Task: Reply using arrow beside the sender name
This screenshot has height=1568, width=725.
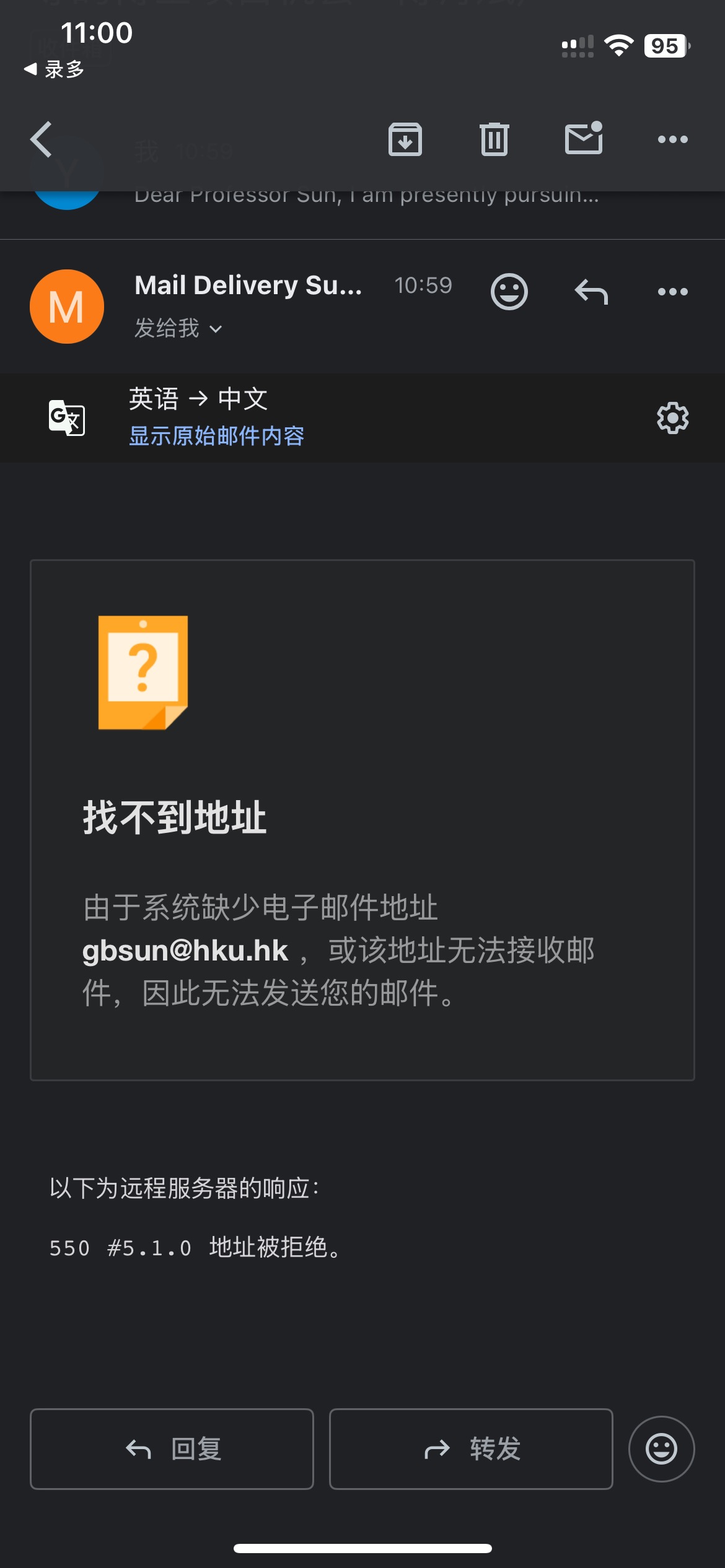Action: [591, 292]
